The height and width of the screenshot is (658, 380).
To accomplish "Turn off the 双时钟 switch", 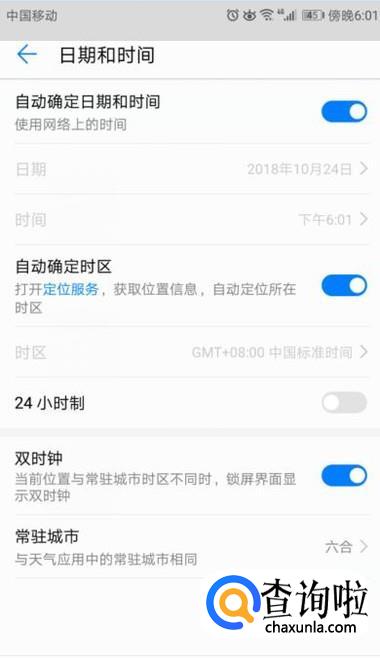I will 344,476.
